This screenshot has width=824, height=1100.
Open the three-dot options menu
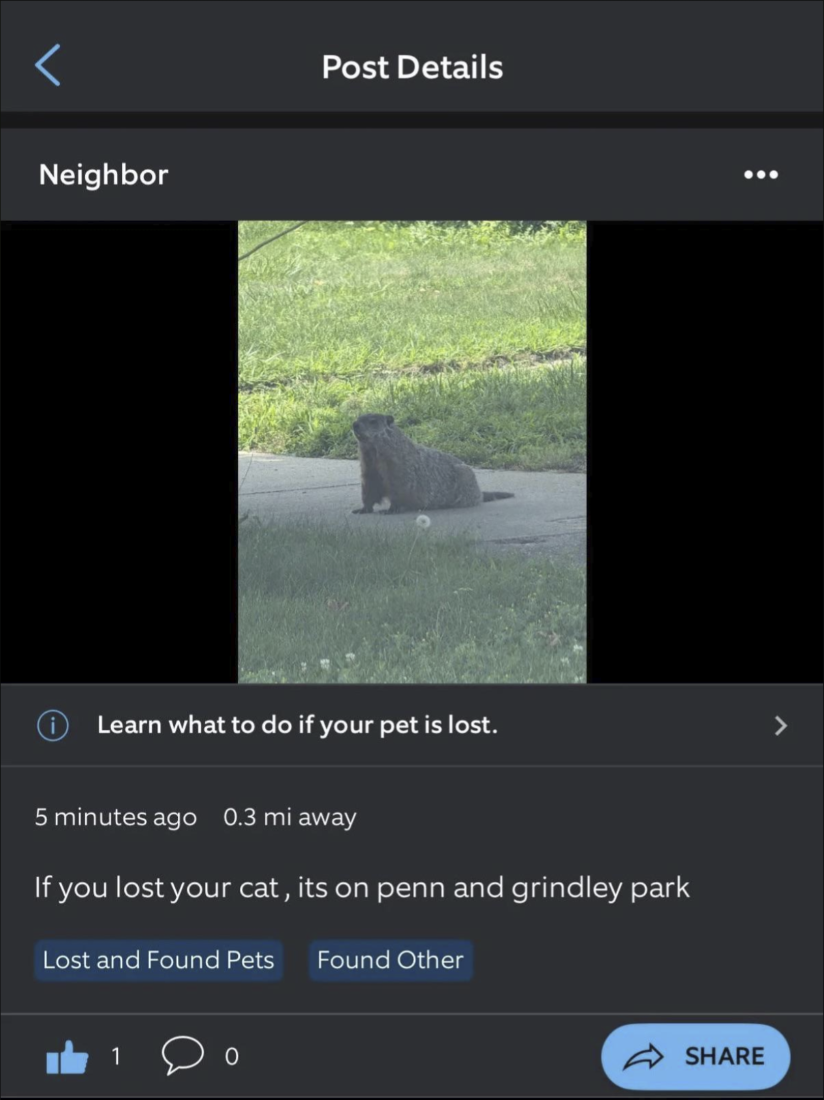(761, 175)
